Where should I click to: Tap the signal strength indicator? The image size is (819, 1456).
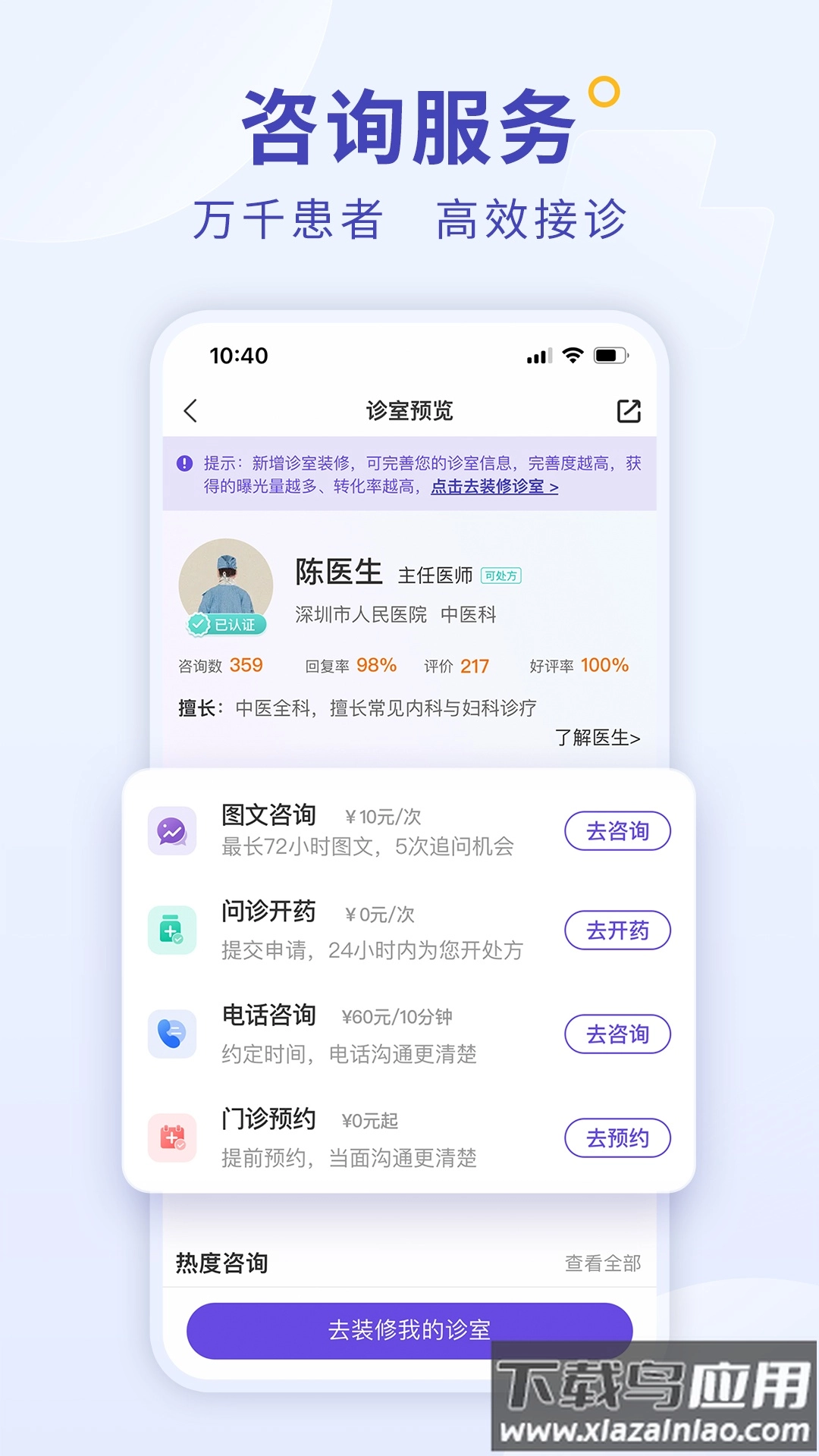536,354
